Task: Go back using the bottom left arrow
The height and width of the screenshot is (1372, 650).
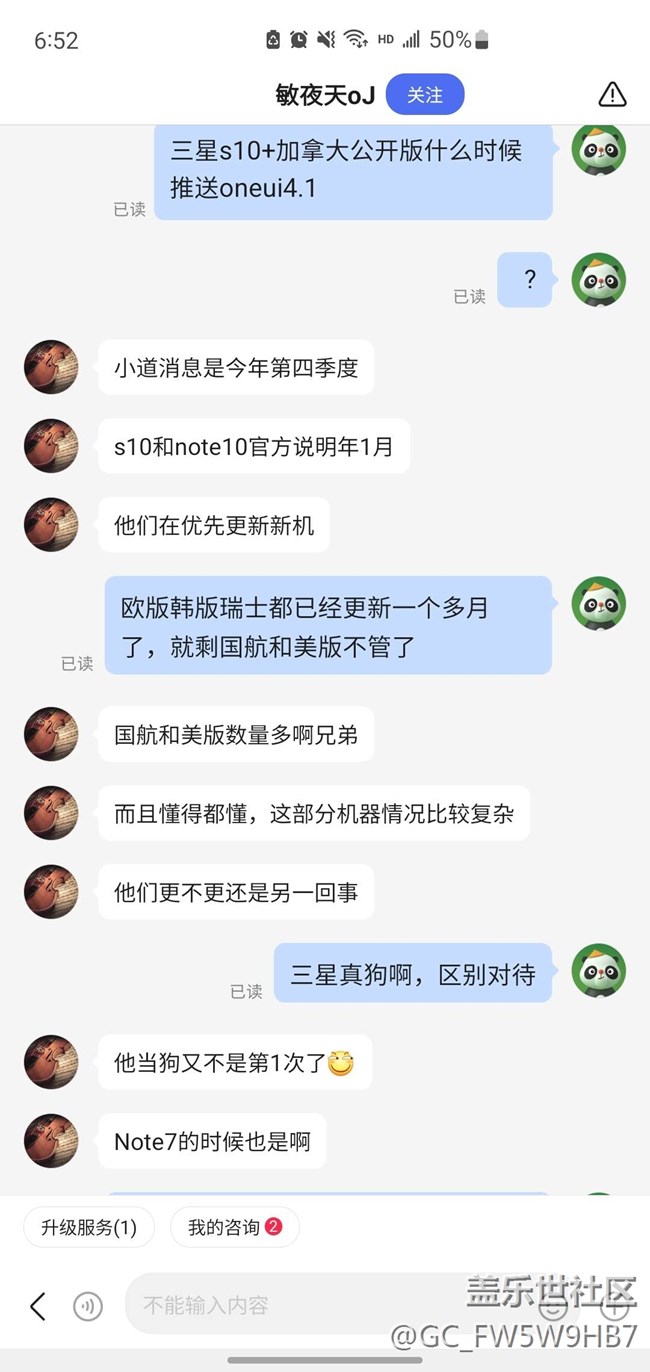Action: [38, 1306]
